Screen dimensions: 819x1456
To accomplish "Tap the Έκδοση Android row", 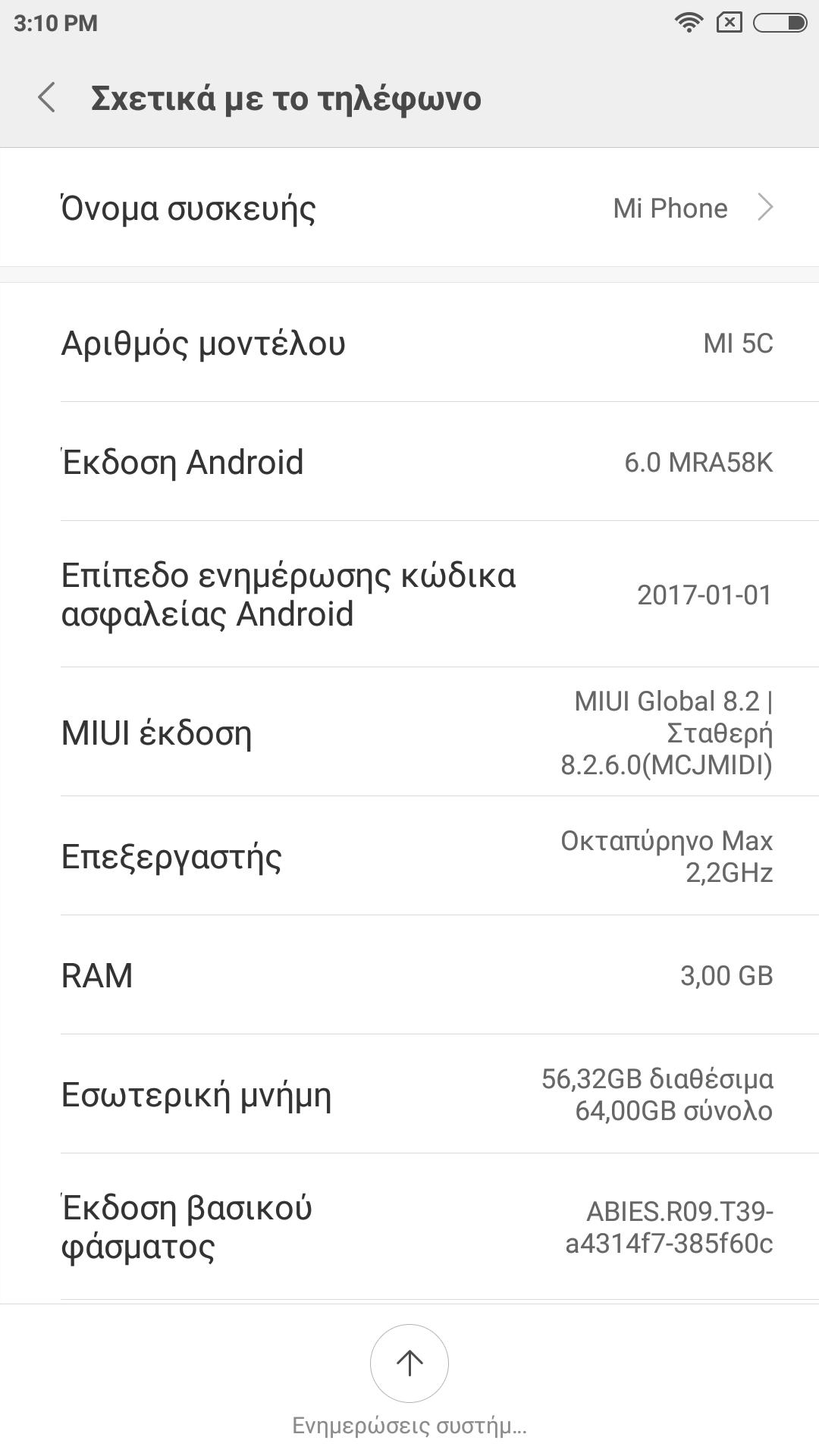I will click(x=409, y=462).
